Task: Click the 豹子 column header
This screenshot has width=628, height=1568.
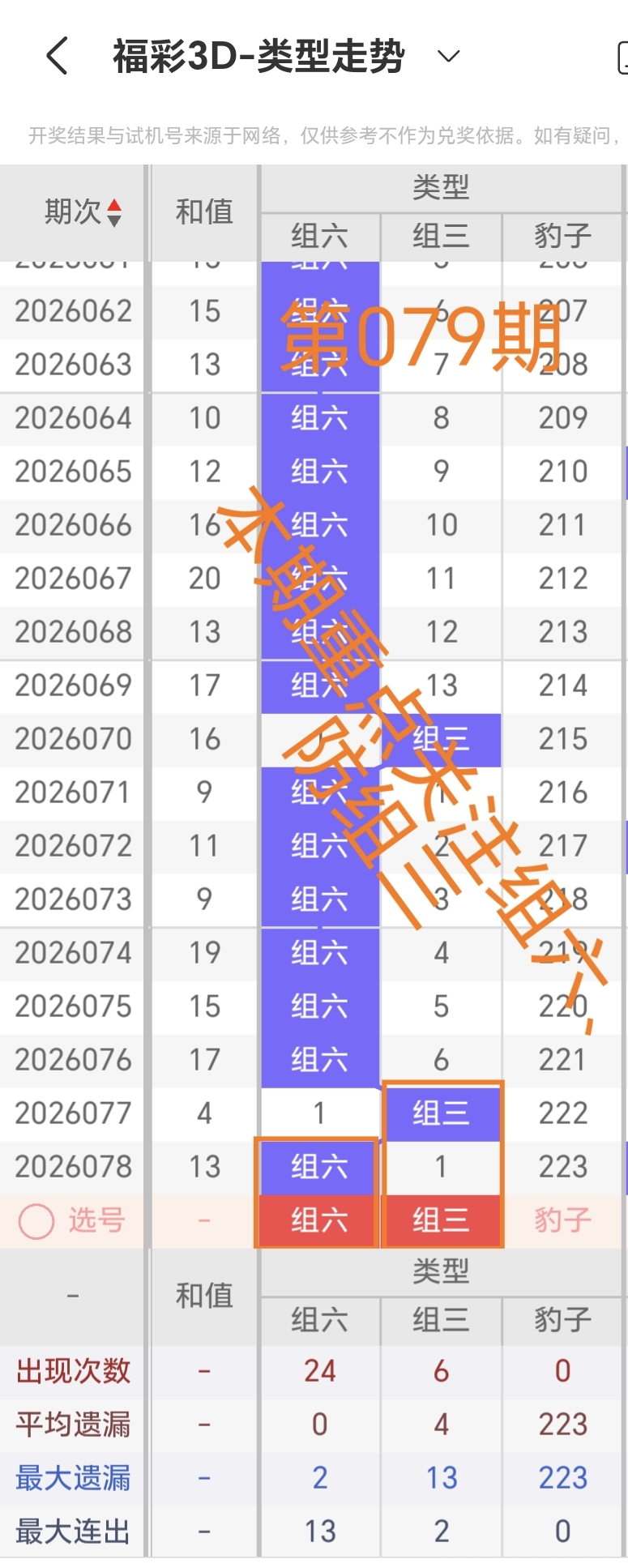Action: click(562, 237)
